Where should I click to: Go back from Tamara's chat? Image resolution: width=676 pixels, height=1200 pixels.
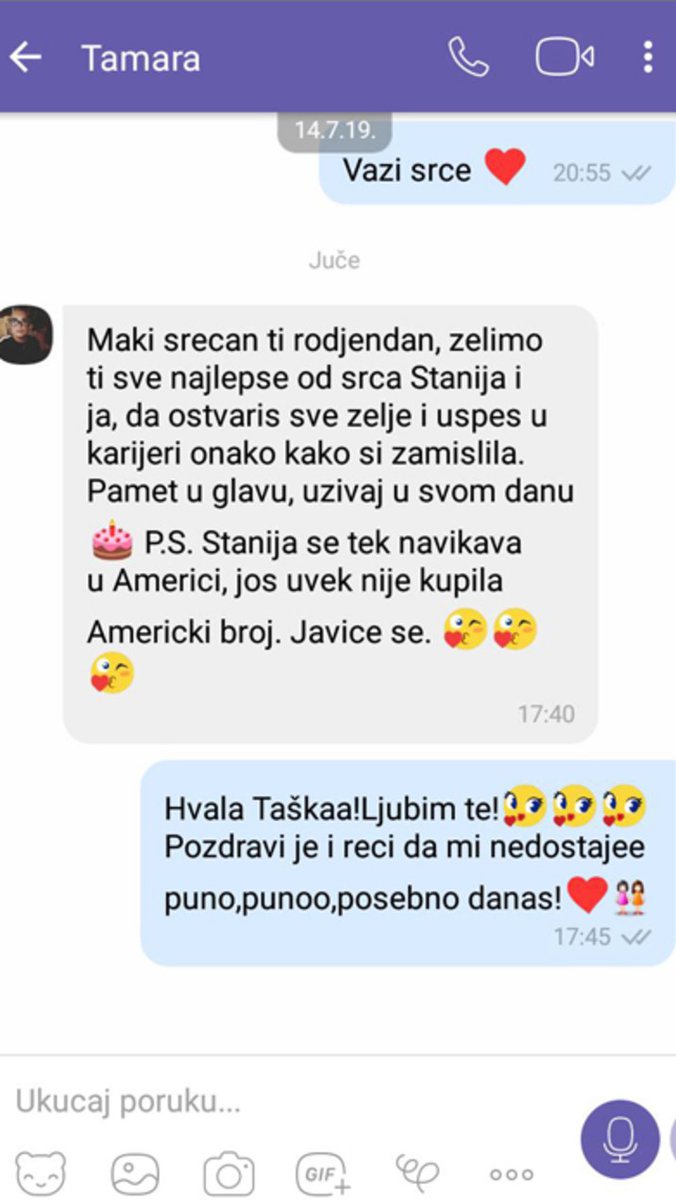26,57
